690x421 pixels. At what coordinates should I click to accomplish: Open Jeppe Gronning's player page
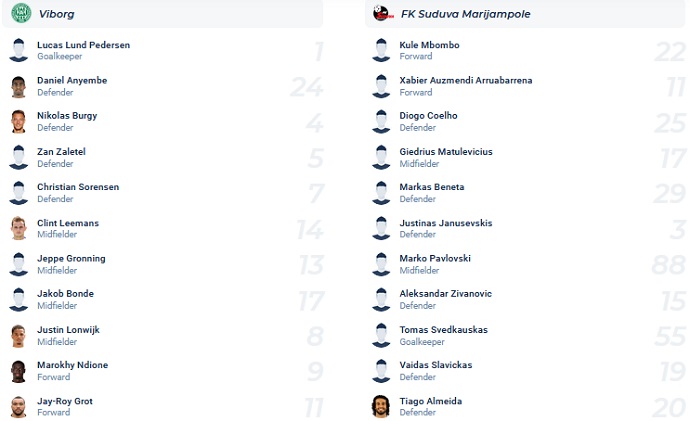pyautogui.click(x=71, y=258)
